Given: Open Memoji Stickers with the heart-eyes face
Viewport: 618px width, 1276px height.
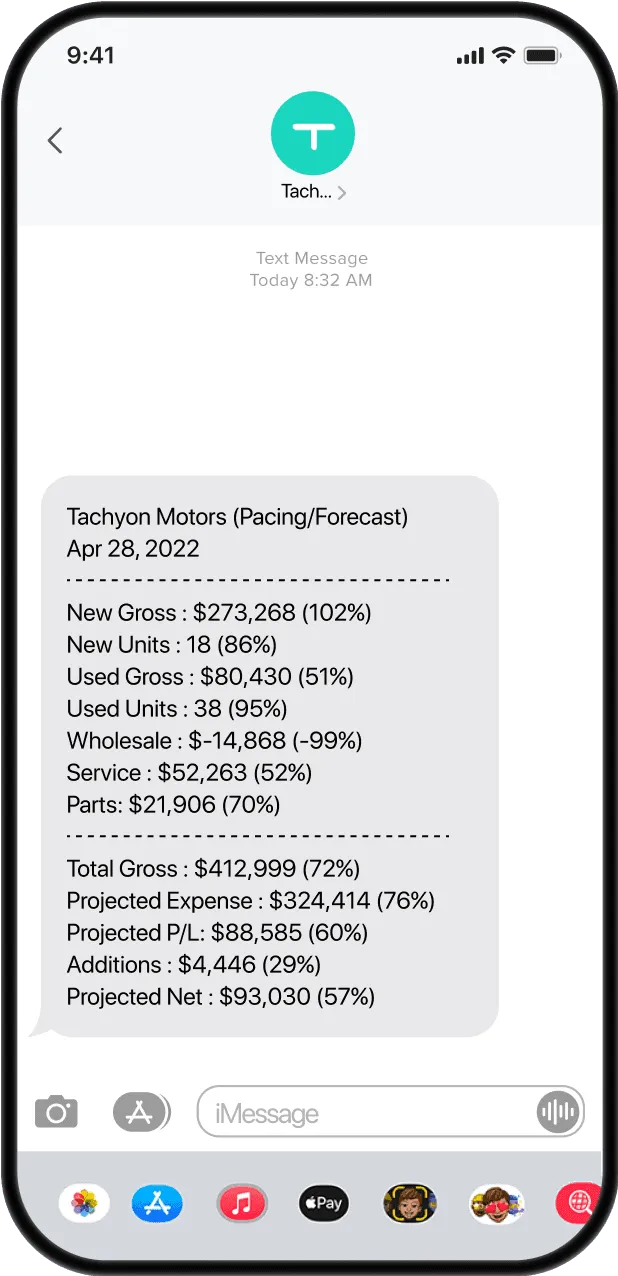Looking at the screenshot, I should (497, 1203).
